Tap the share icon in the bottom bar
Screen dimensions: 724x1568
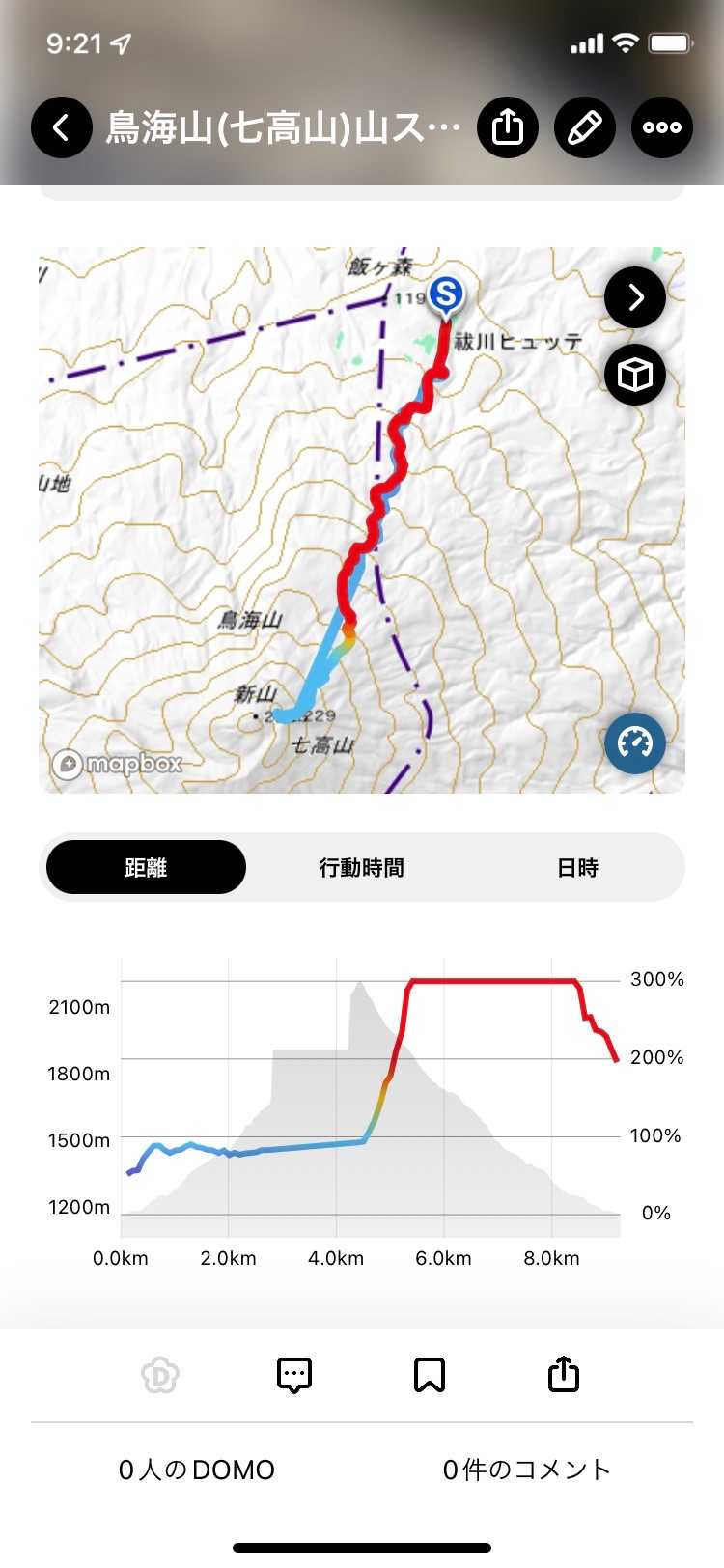(x=564, y=1375)
